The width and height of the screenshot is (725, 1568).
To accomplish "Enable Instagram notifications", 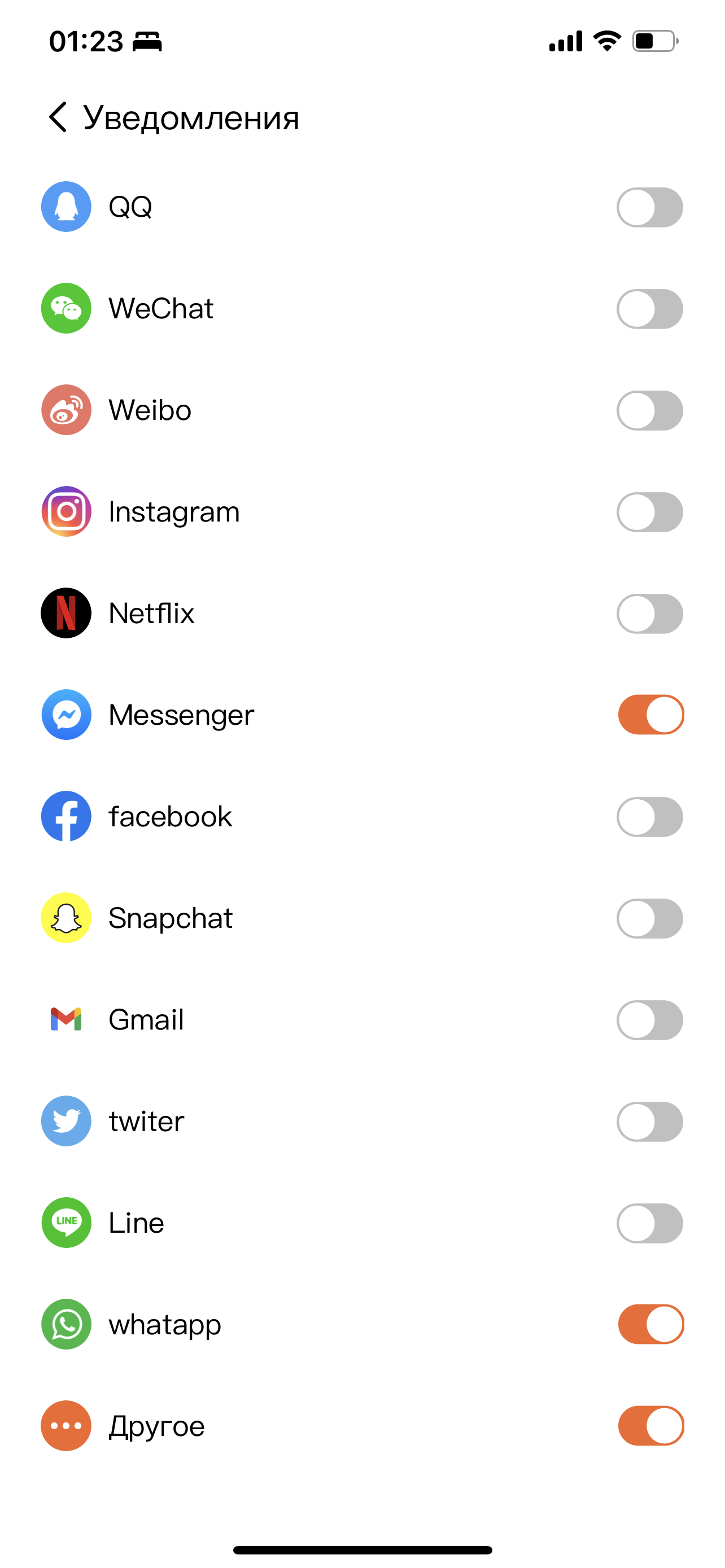I will [x=649, y=512].
